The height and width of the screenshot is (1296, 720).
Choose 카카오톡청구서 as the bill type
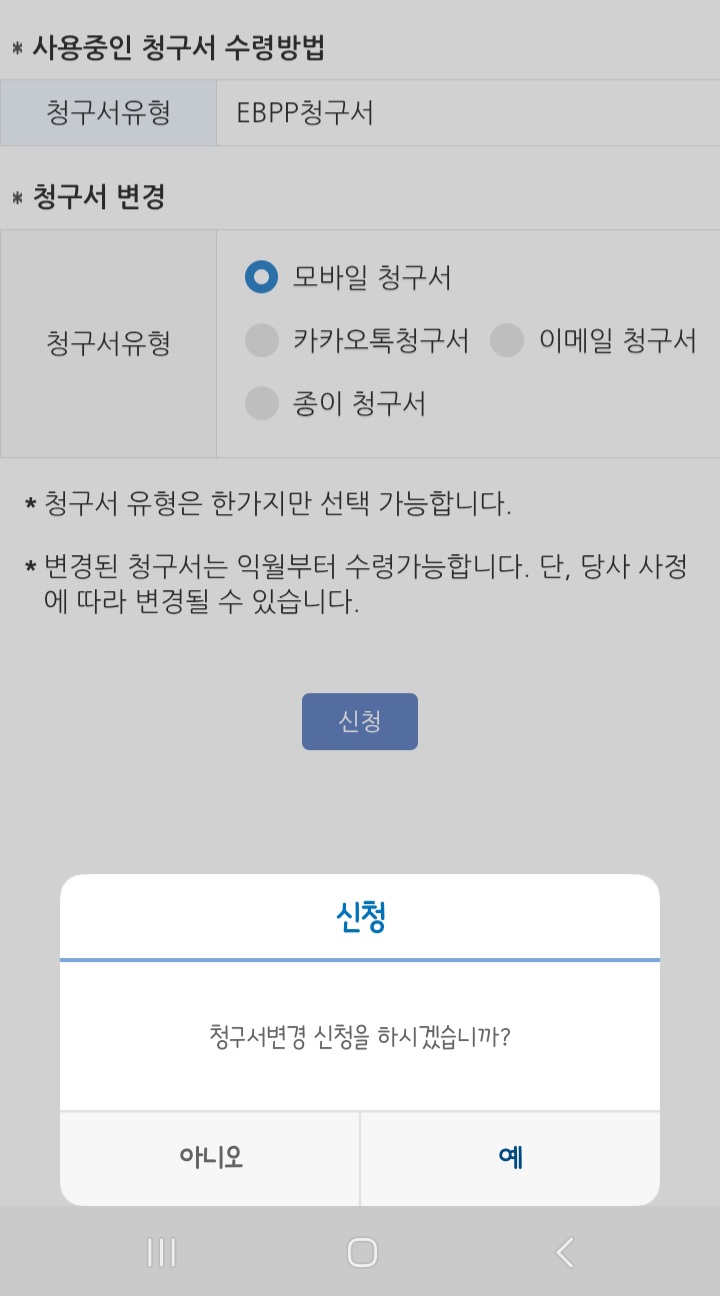click(x=261, y=341)
